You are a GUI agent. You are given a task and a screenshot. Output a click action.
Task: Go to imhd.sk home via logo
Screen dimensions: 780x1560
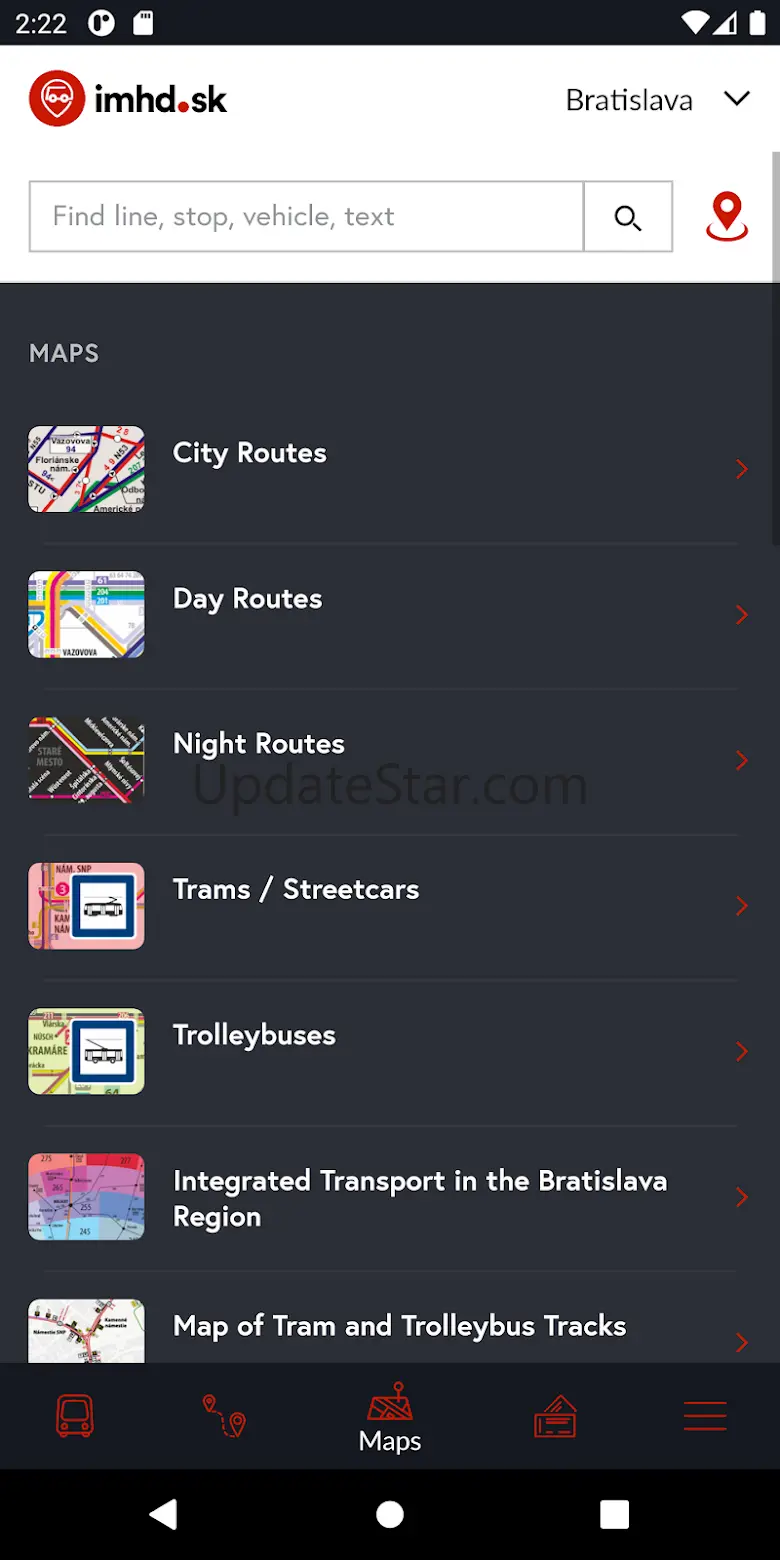[128, 99]
